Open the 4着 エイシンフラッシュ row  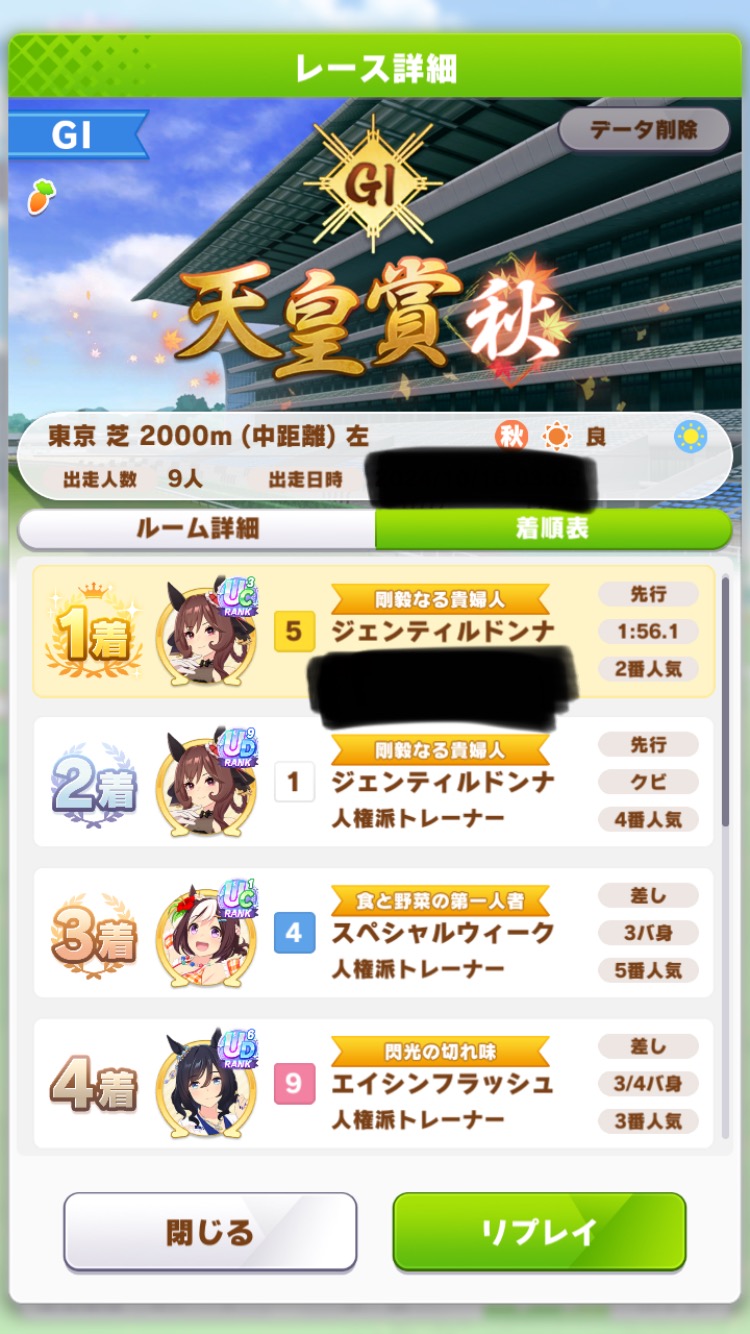click(374, 1083)
